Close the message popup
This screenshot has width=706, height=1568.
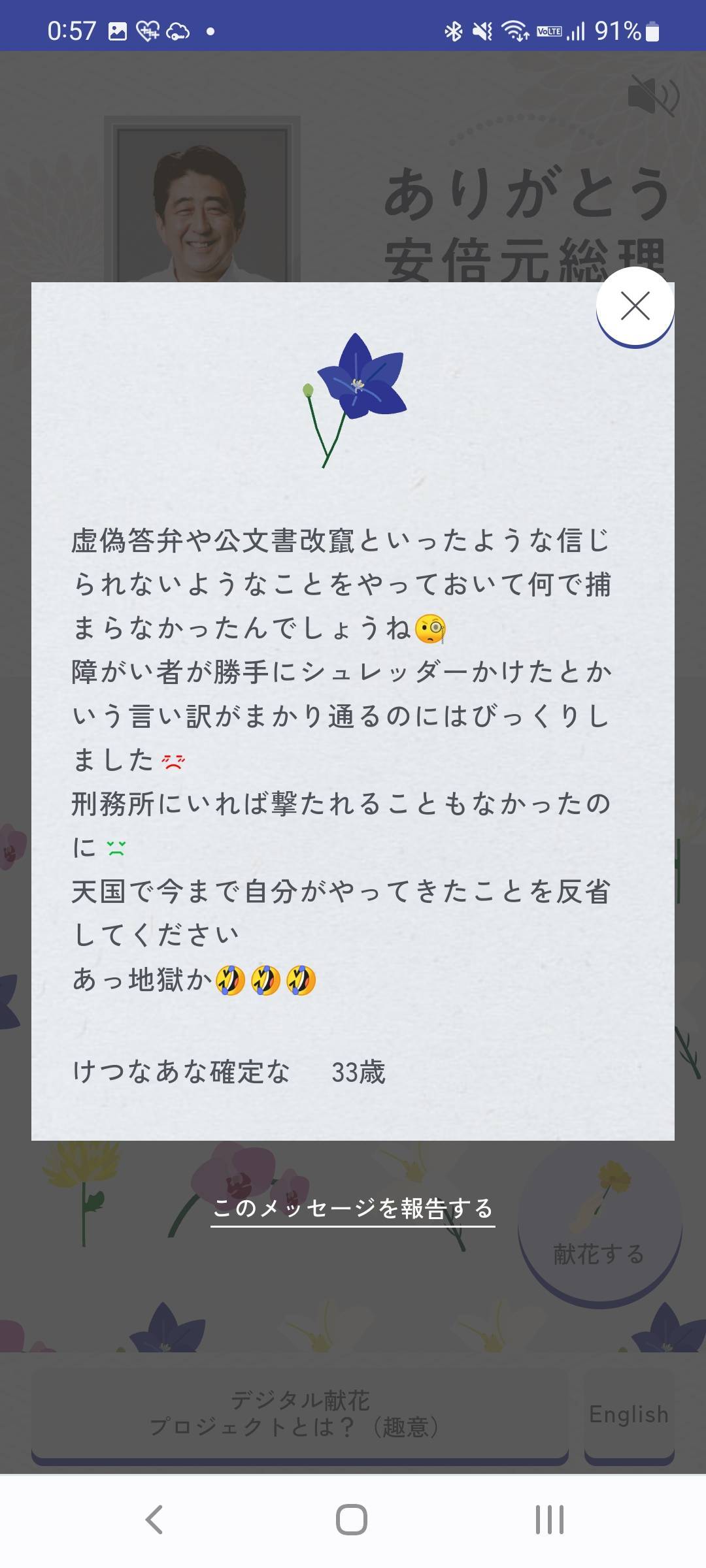point(635,306)
